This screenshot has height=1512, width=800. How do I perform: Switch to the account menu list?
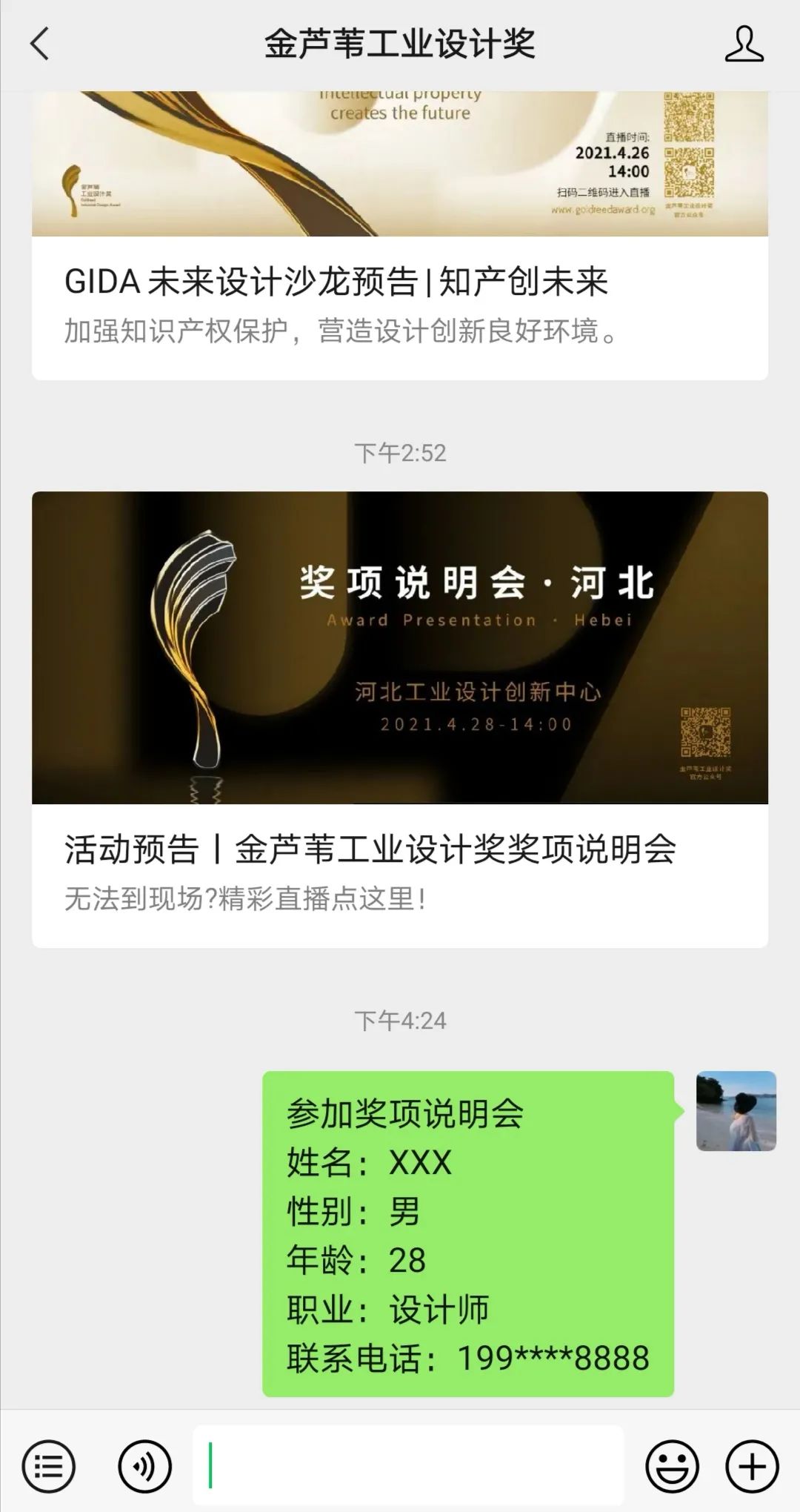pos(49,1466)
